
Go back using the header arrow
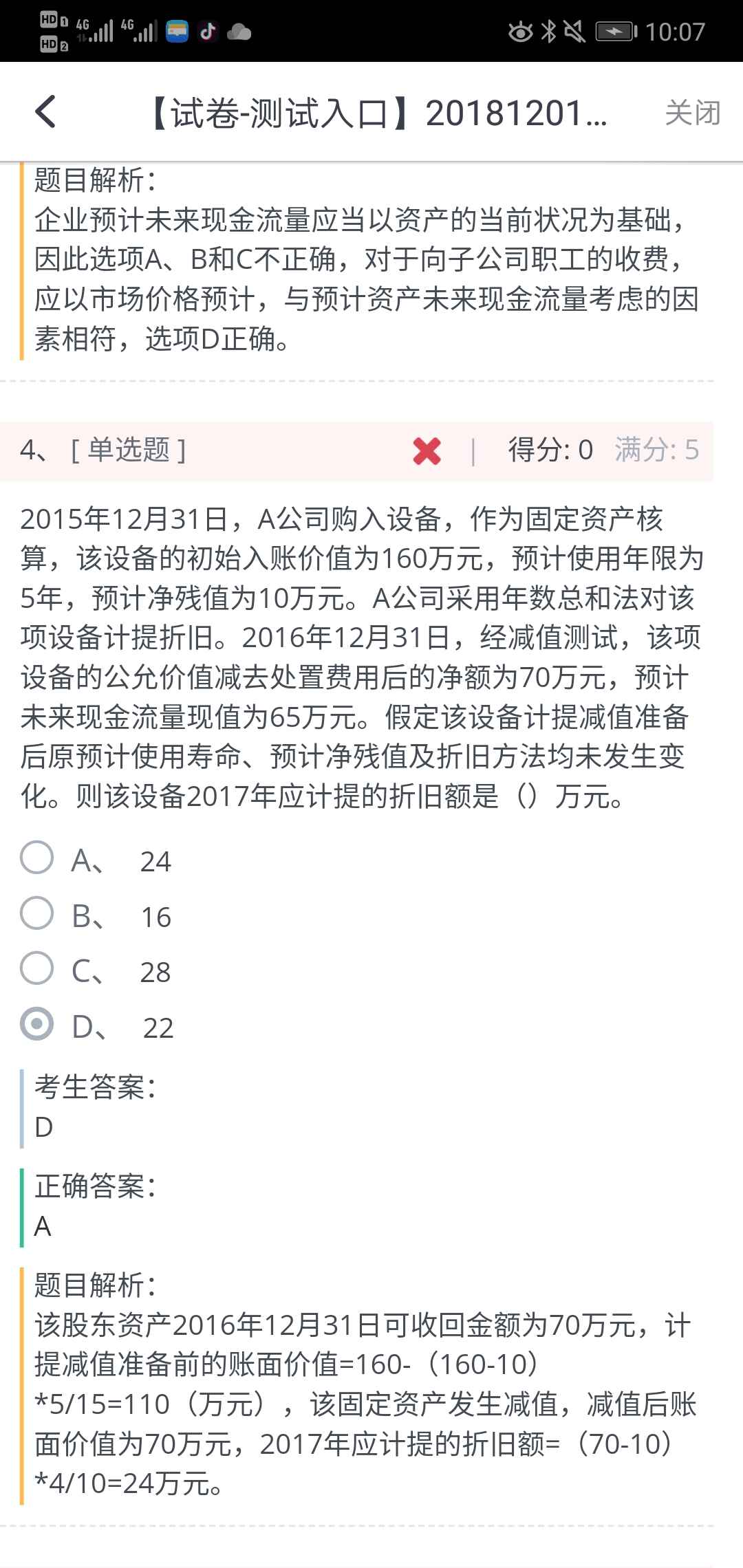click(x=45, y=112)
